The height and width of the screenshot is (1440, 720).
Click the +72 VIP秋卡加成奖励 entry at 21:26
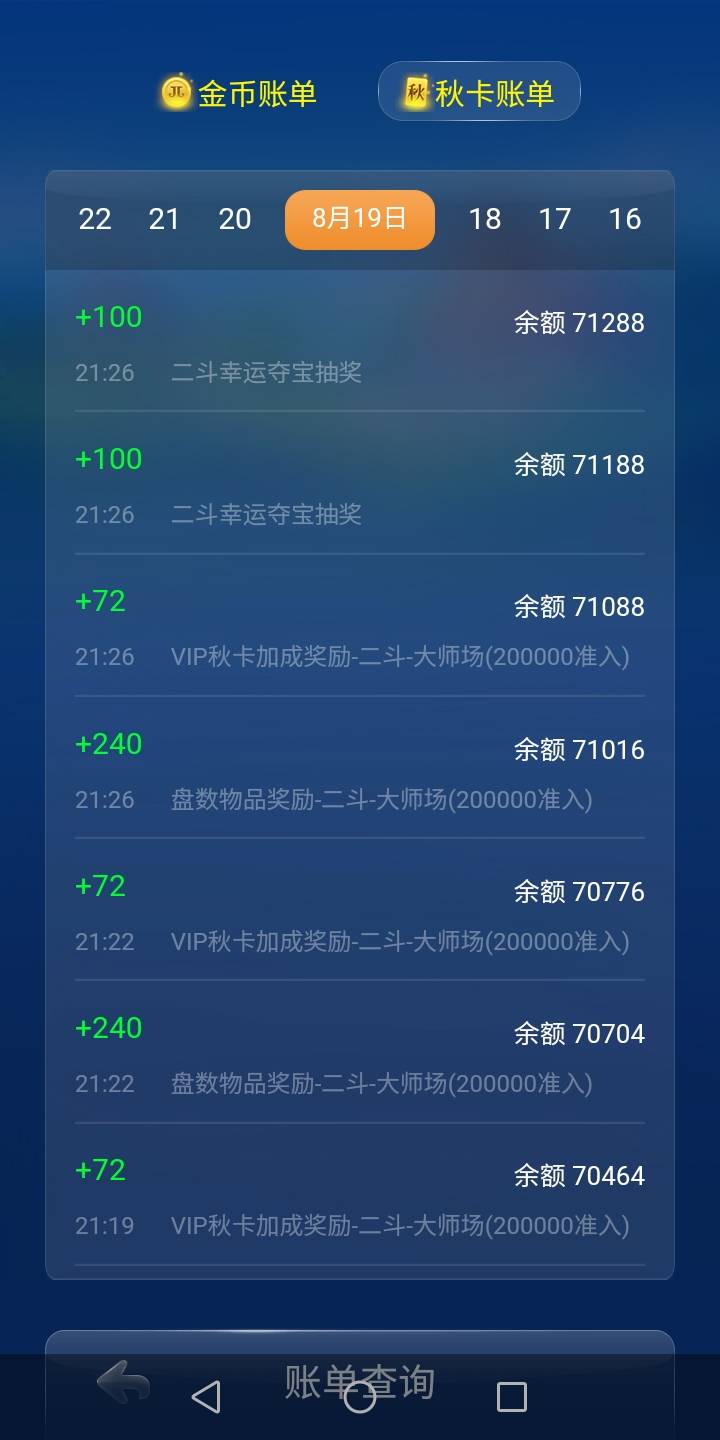(x=360, y=625)
